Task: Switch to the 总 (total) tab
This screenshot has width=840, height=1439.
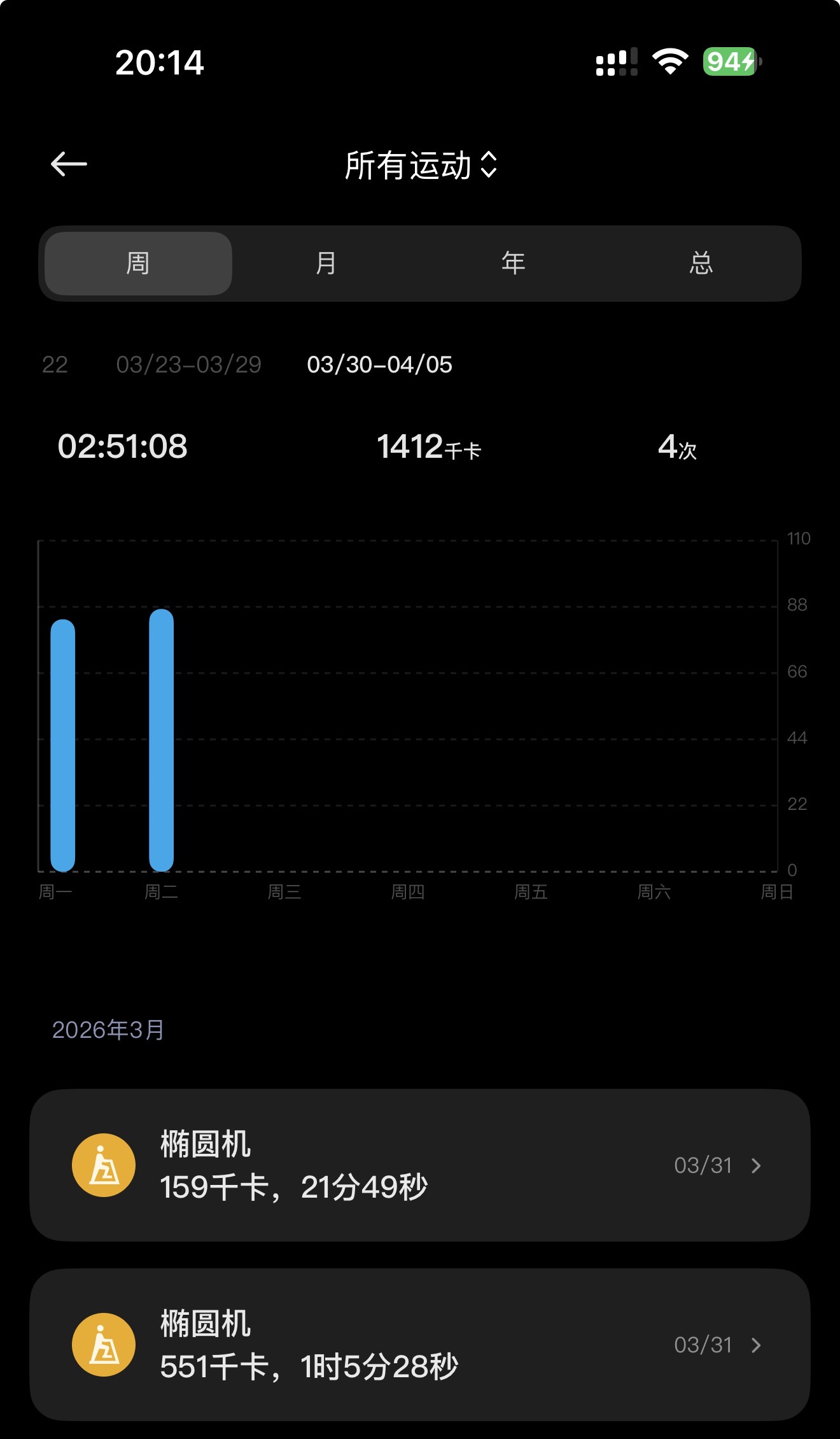Action: (701, 263)
